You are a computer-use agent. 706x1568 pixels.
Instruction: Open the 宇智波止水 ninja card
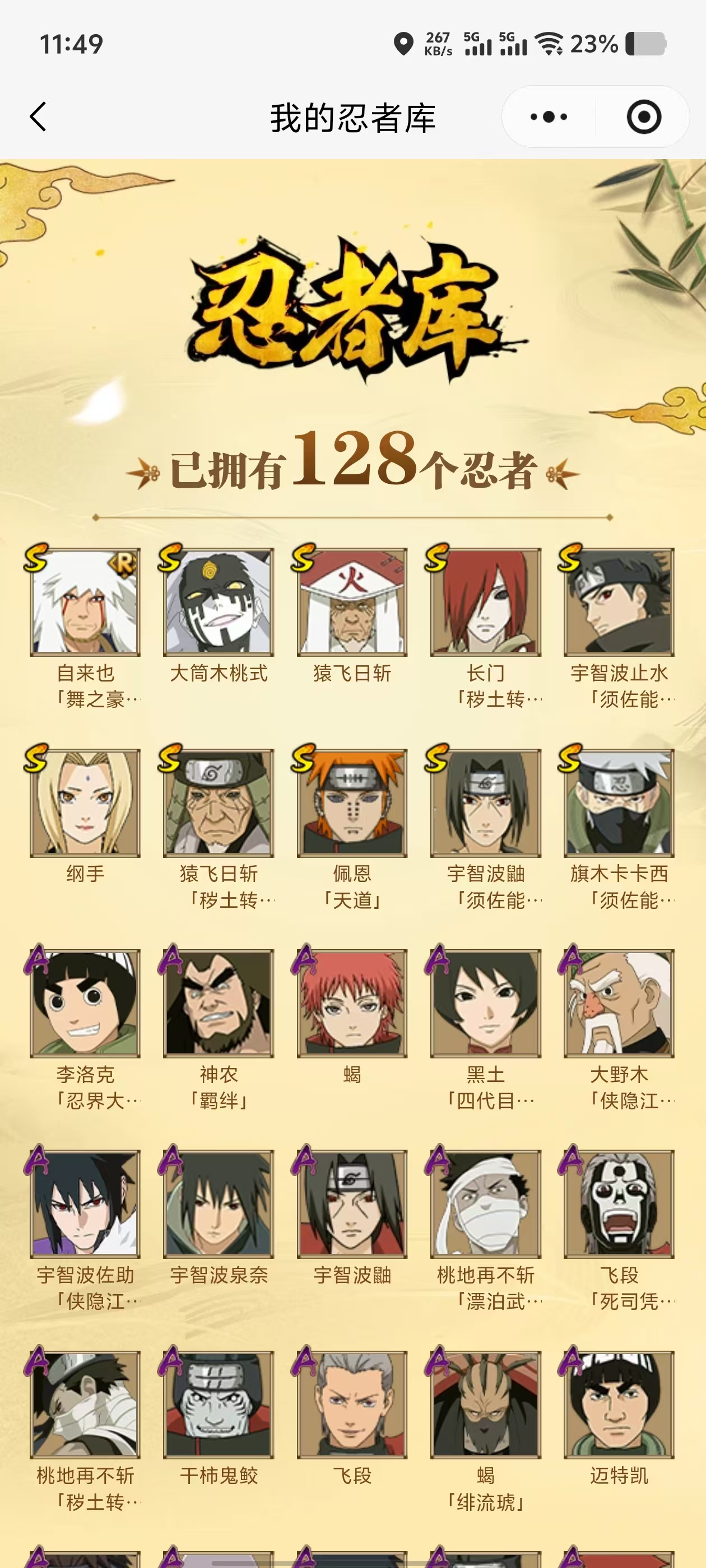619,601
